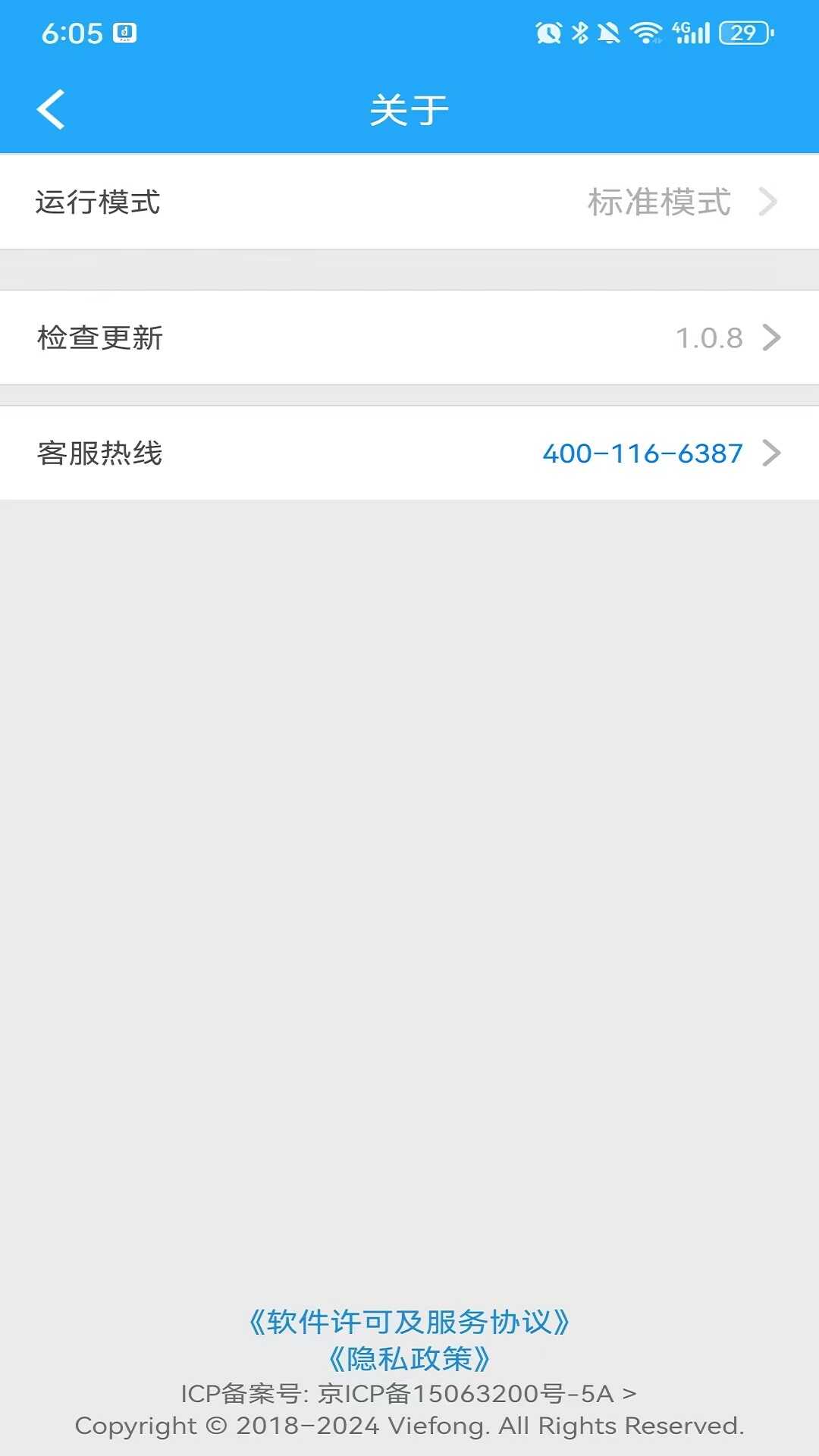Go back from the 关于 page
Viewport: 819px width, 1456px height.
point(52,110)
